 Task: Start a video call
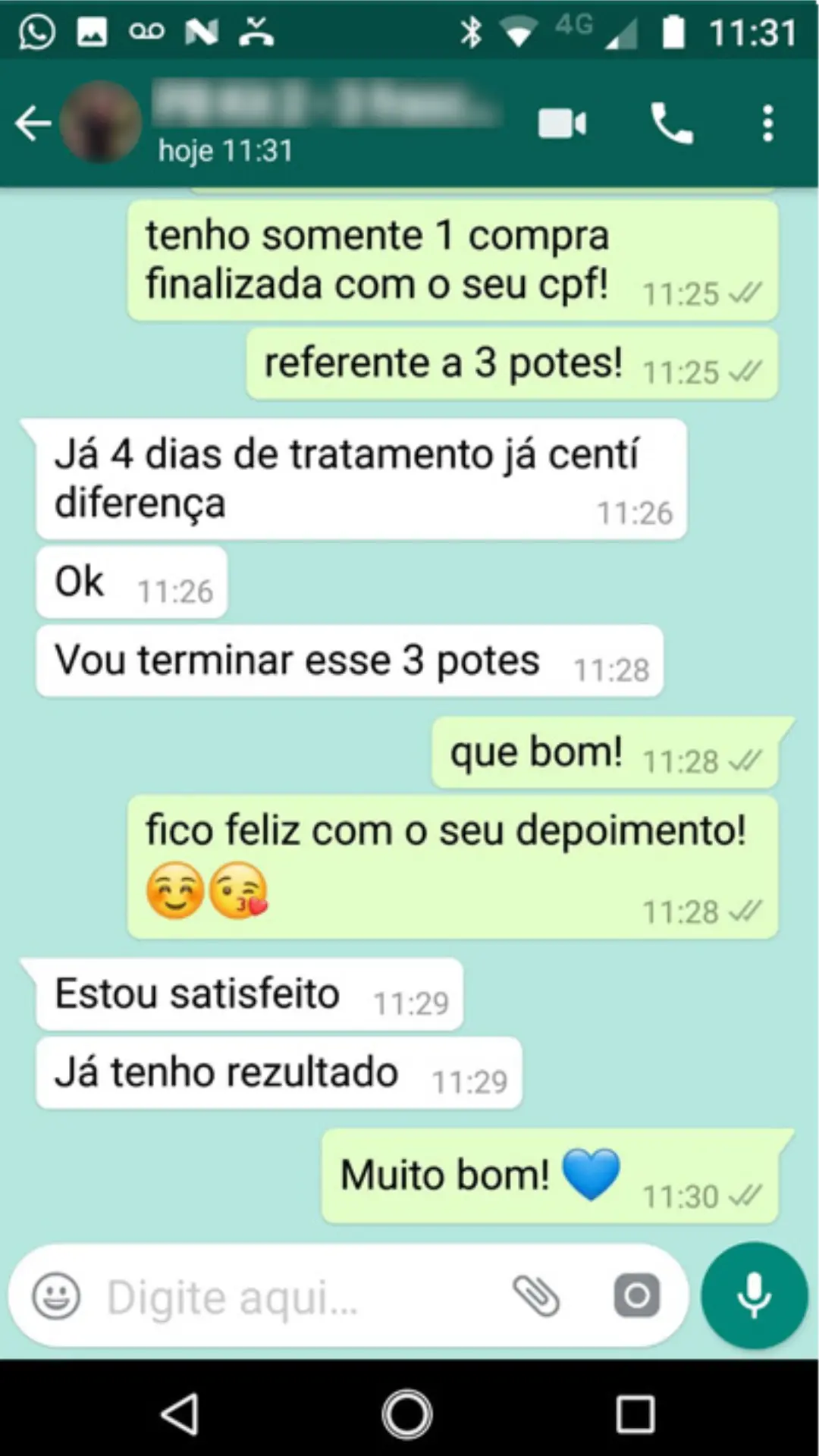tap(562, 124)
